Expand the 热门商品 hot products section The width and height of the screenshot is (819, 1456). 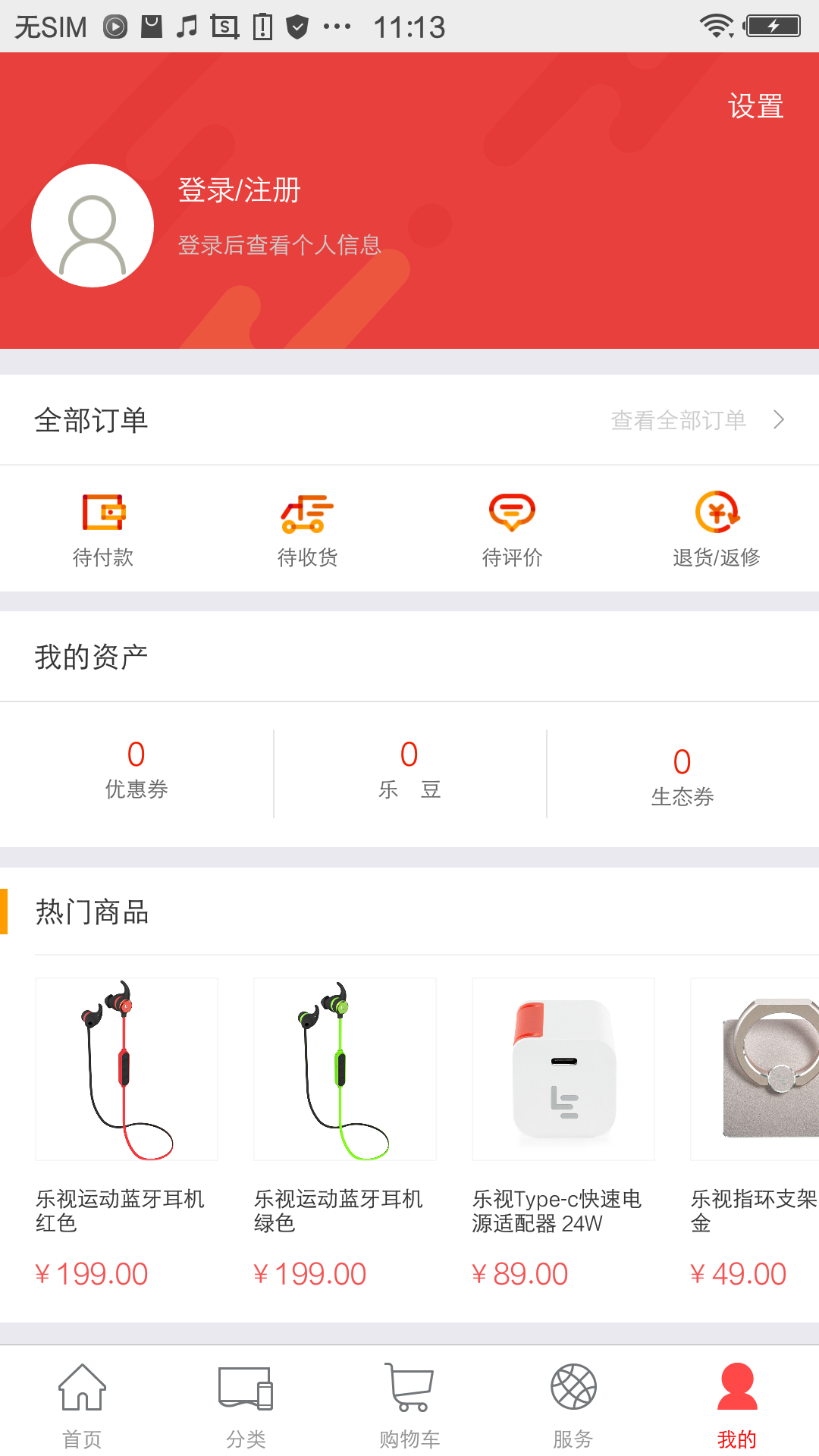pos(92,912)
